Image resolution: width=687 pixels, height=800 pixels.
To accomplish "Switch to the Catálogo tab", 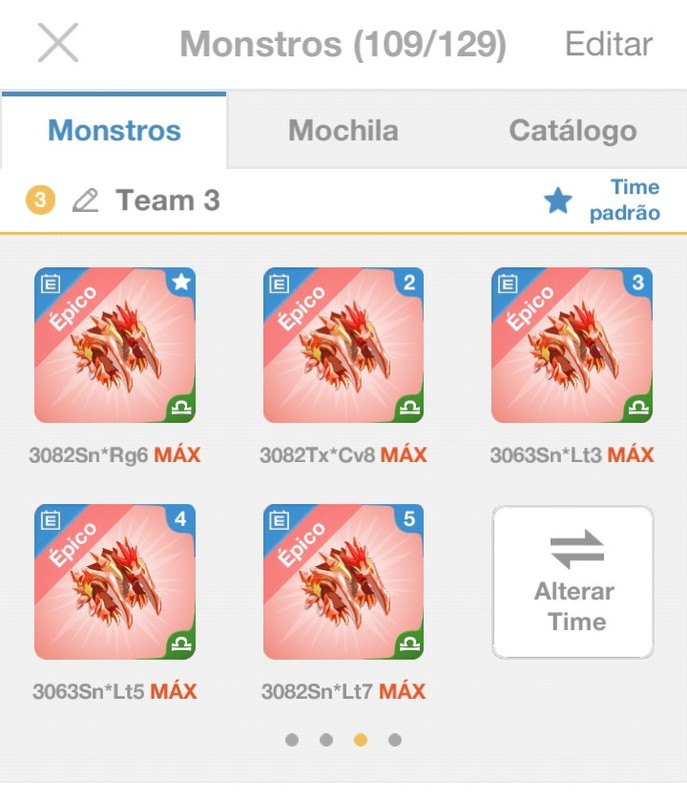I will 572,130.
